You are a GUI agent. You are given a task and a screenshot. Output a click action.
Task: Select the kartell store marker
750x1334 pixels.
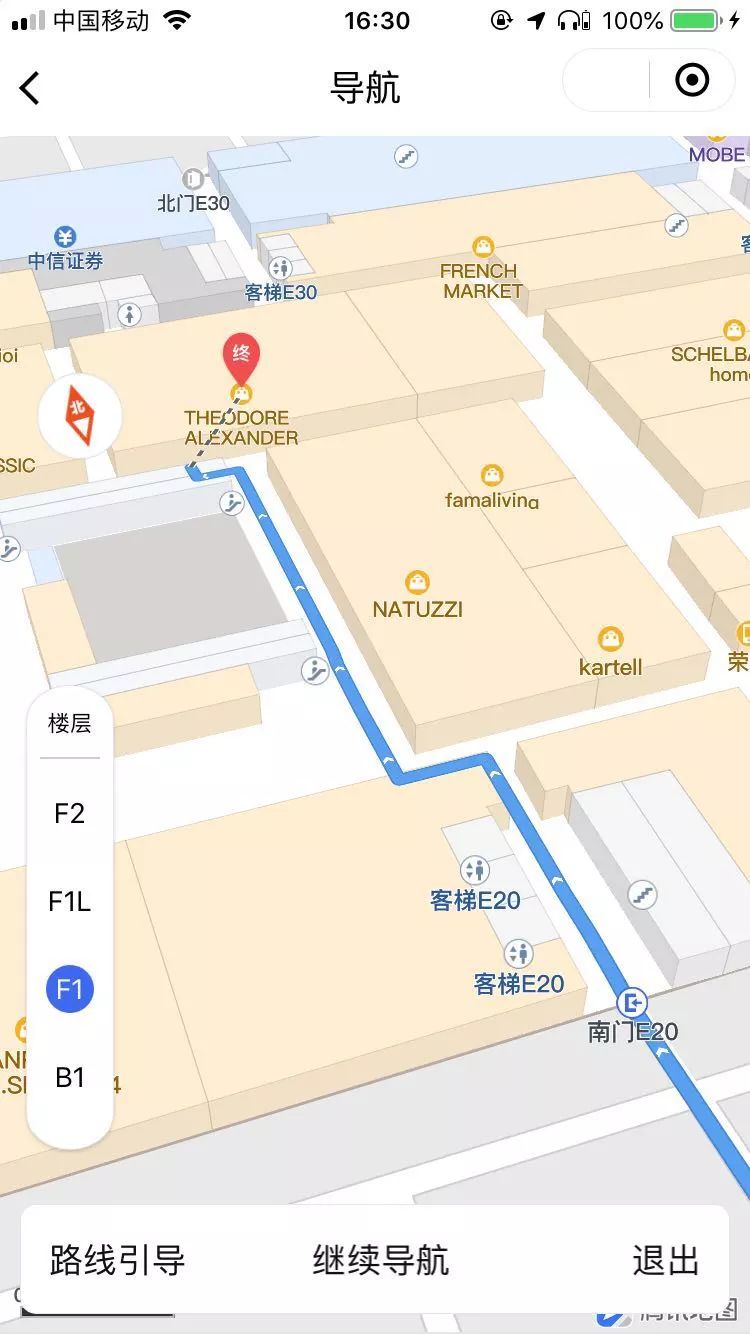click(610, 639)
